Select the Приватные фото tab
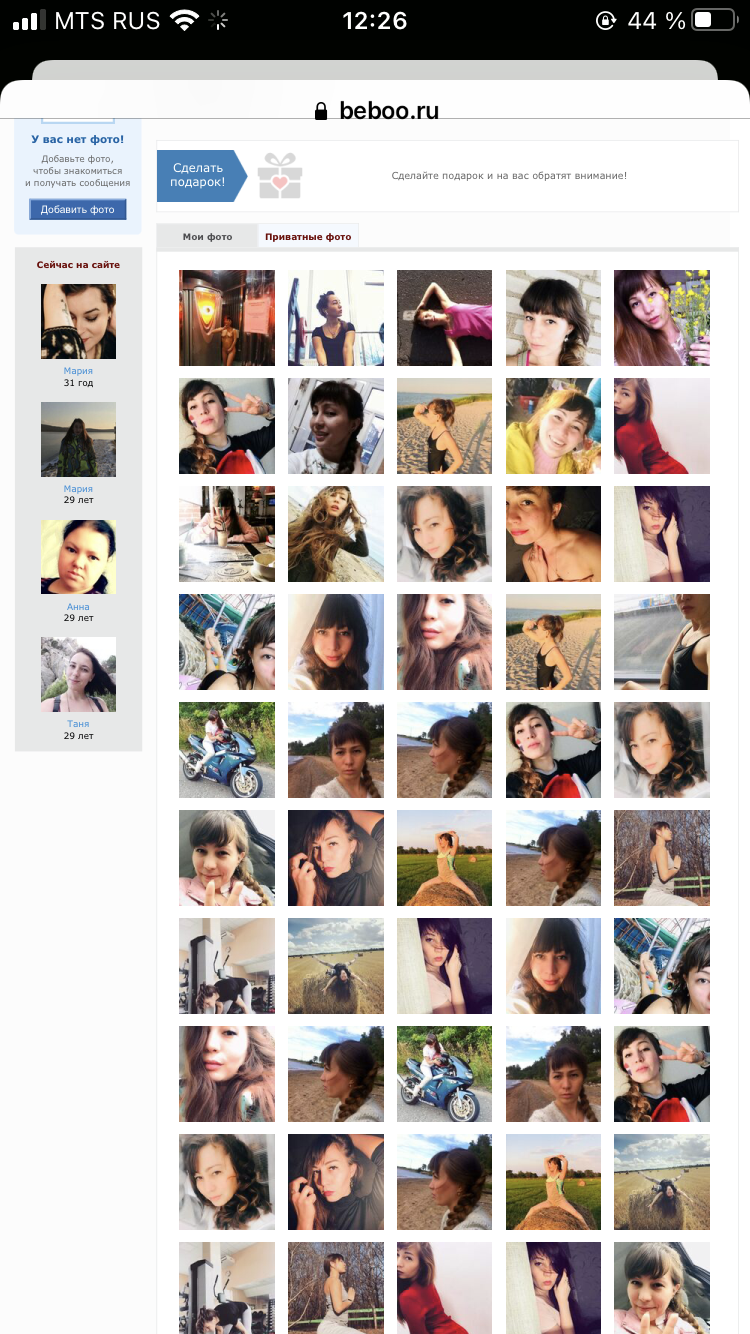This screenshot has height=1334, width=750. click(x=308, y=237)
